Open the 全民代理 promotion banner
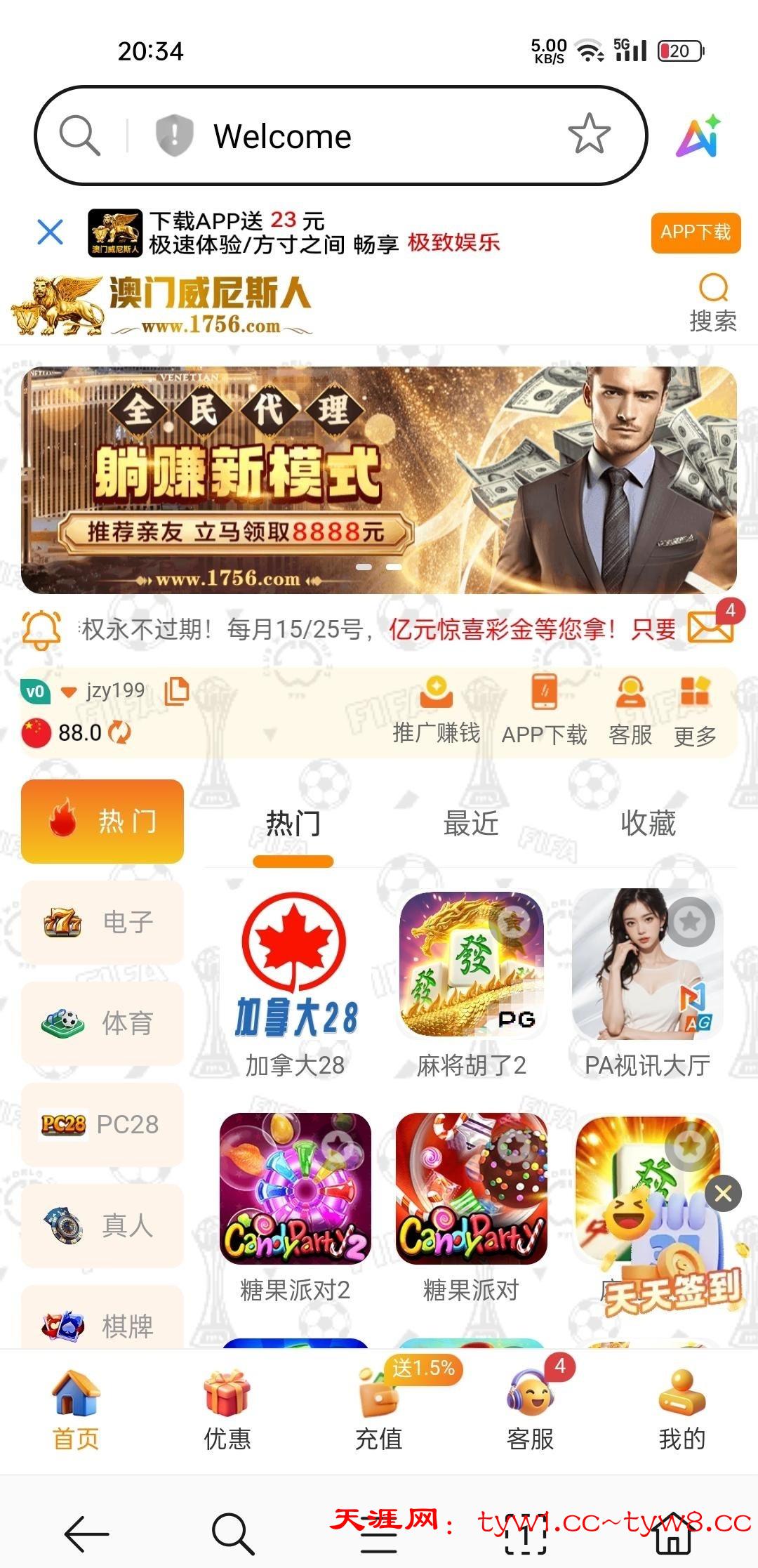Screen dimensions: 758x1568 (x=379, y=480)
